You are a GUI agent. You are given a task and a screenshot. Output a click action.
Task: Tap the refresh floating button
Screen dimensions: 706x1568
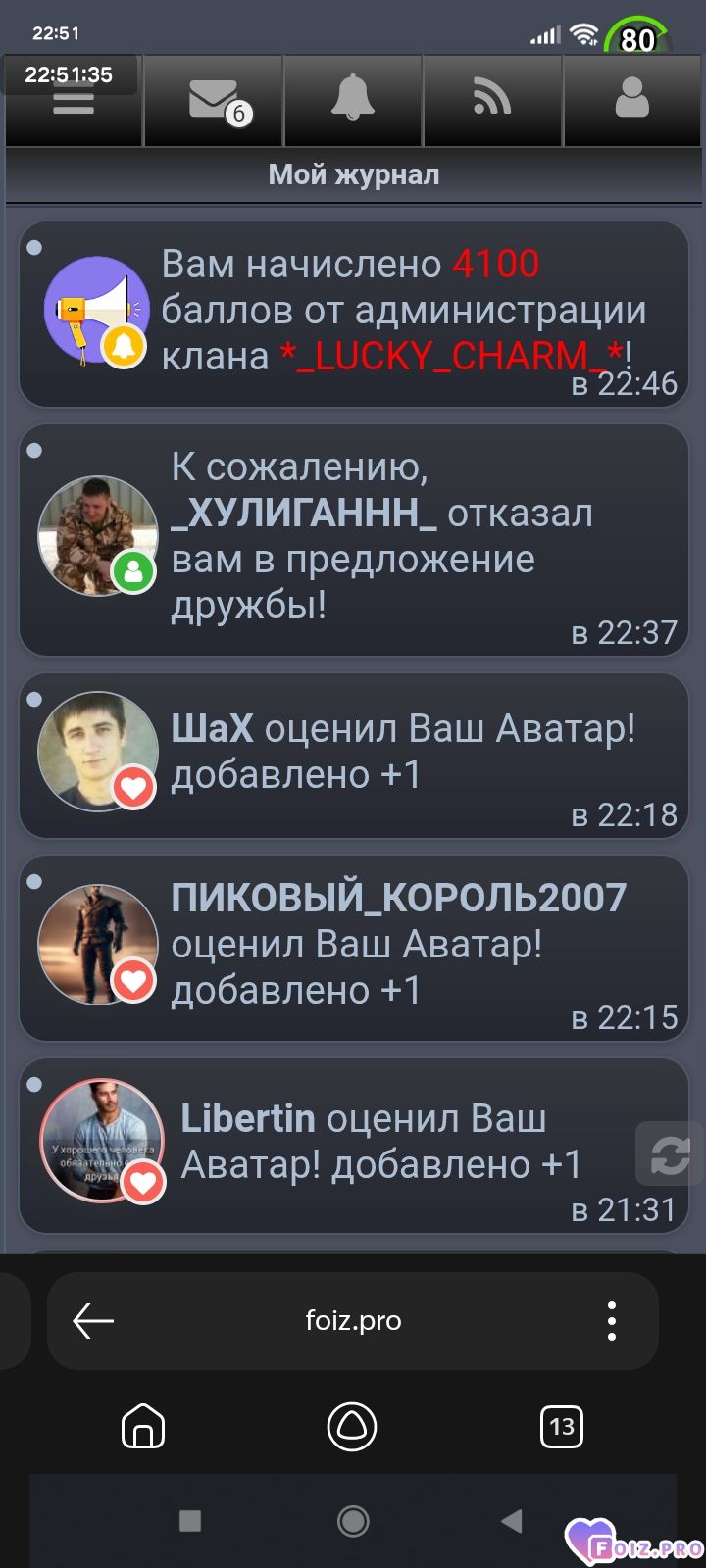tap(671, 1154)
